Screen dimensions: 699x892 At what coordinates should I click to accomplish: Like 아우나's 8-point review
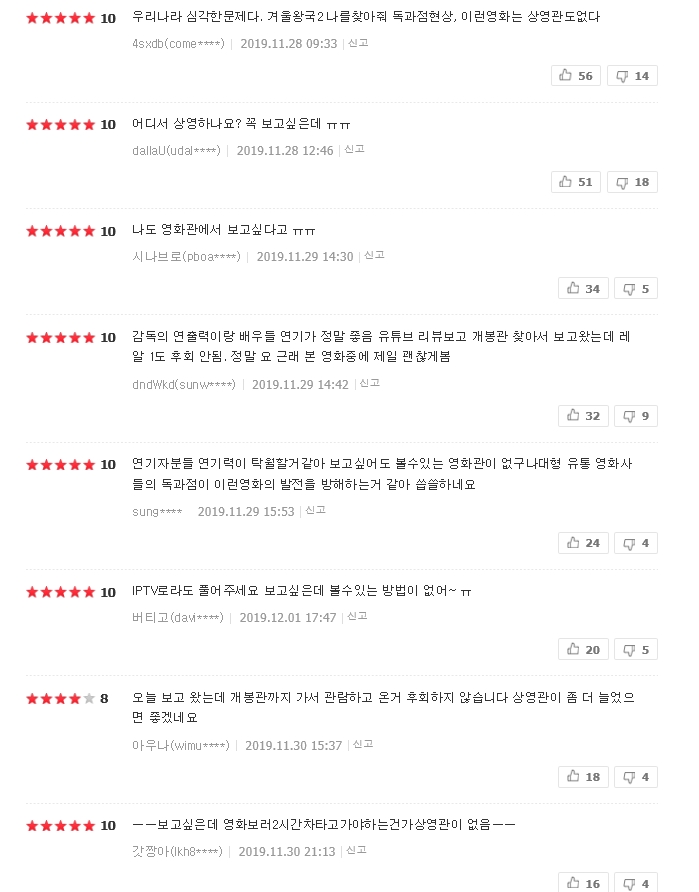(x=583, y=776)
